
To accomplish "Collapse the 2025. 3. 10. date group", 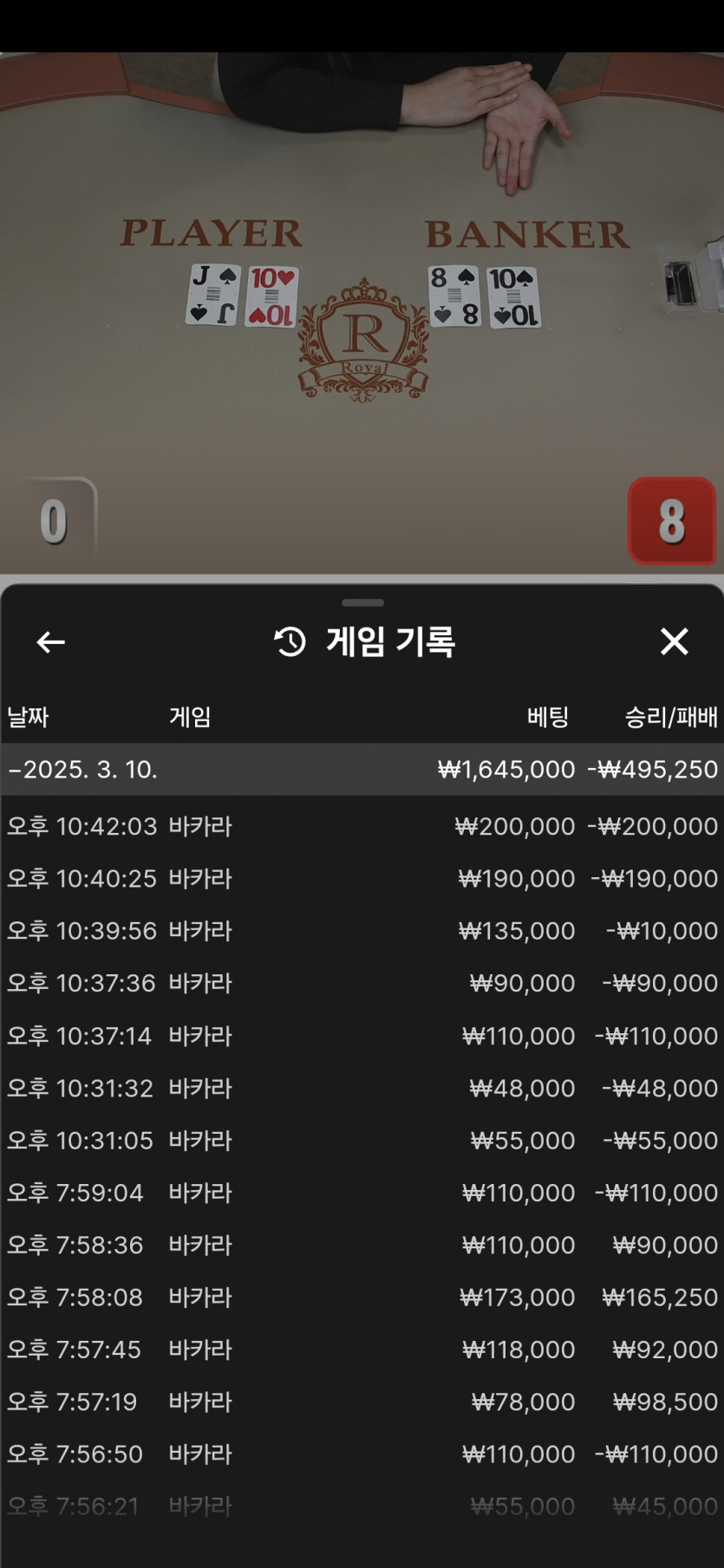I will tap(362, 770).
